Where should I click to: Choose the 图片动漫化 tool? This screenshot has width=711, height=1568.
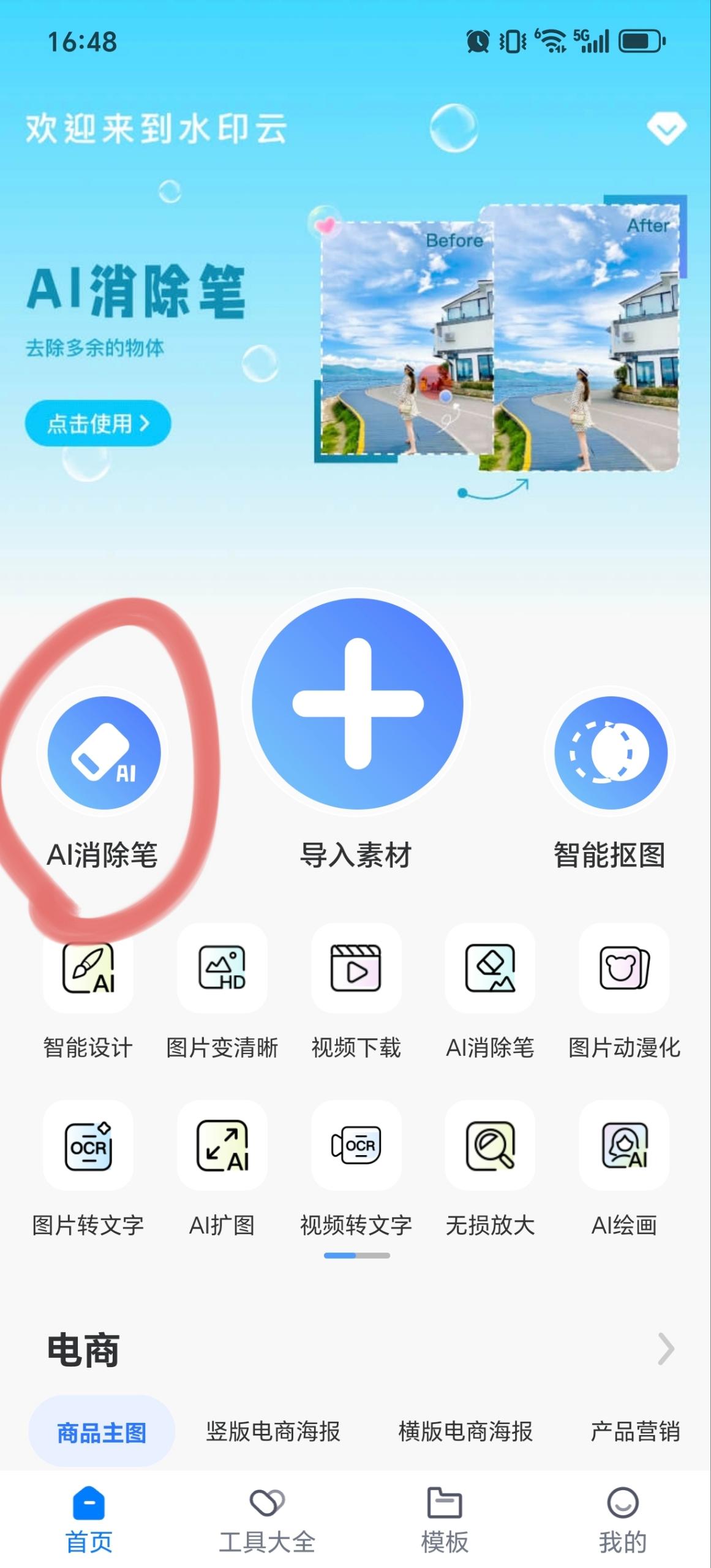pos(624,969)
